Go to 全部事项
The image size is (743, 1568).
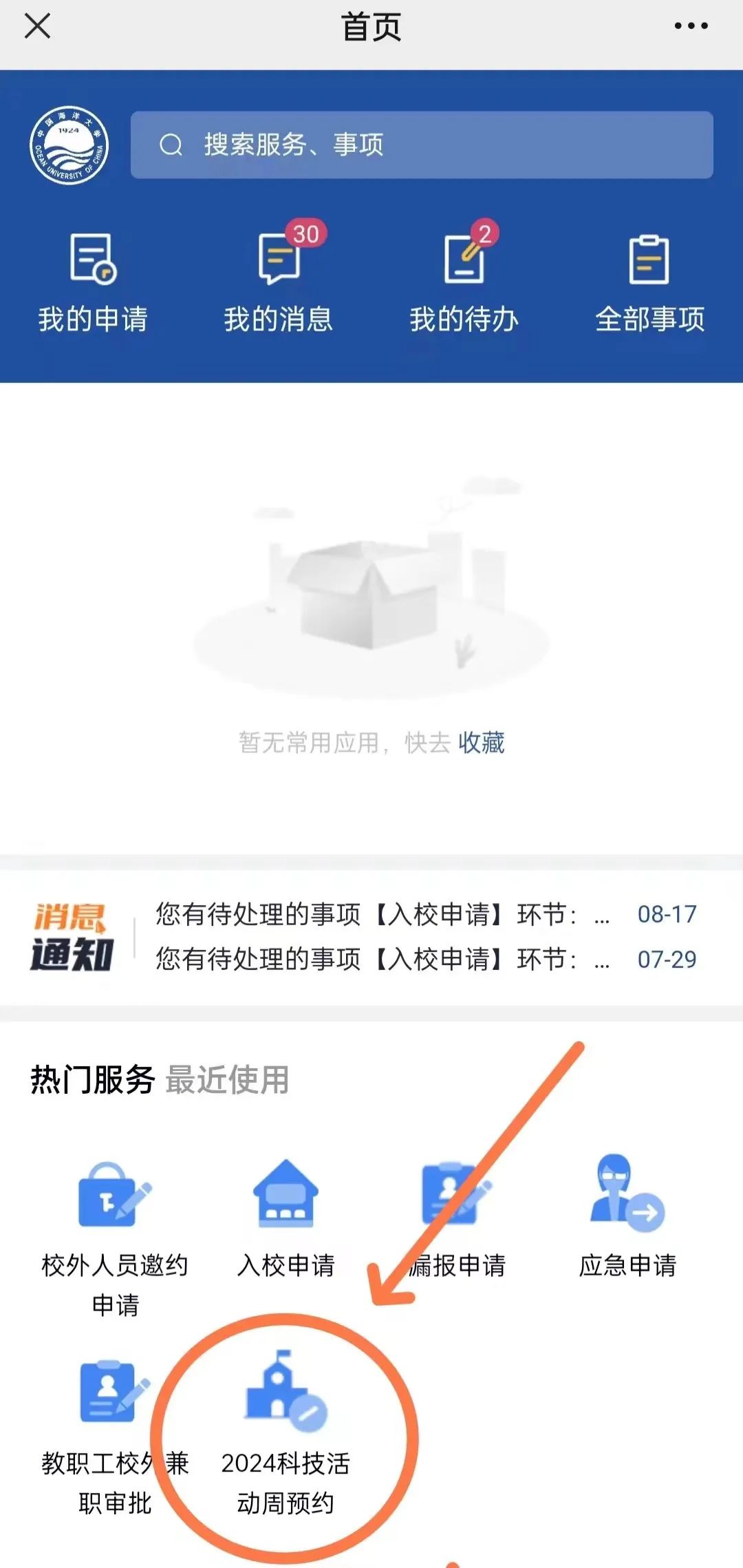(x=650, y=283)
